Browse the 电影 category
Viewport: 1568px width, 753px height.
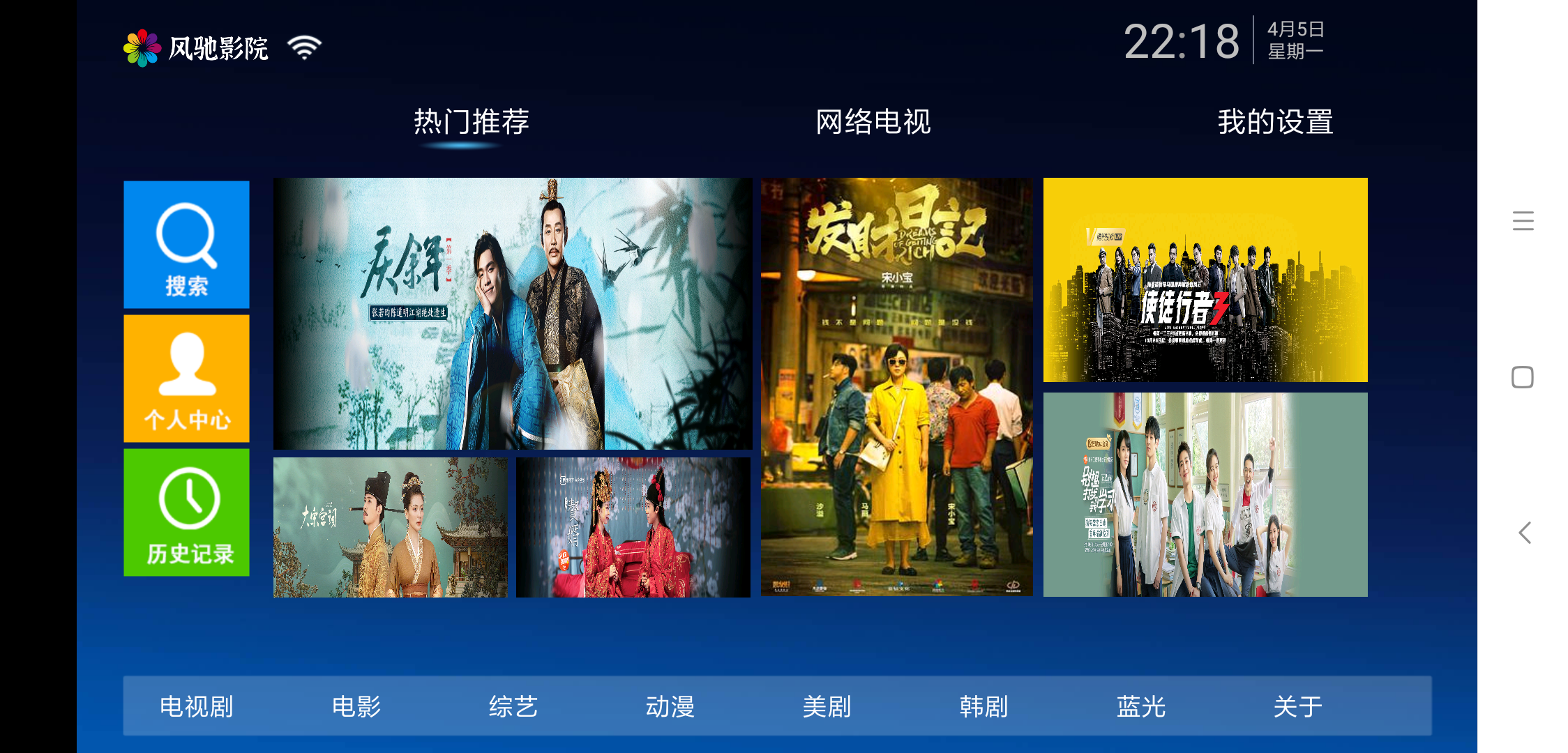click(x=356, y=706)
